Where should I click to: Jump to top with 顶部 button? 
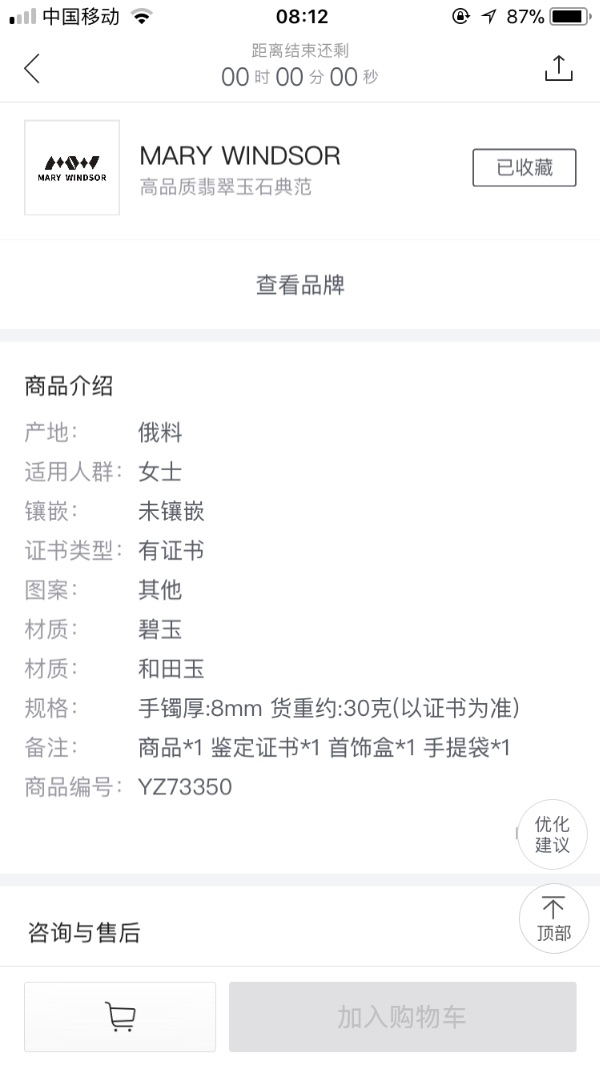point(554,919)
